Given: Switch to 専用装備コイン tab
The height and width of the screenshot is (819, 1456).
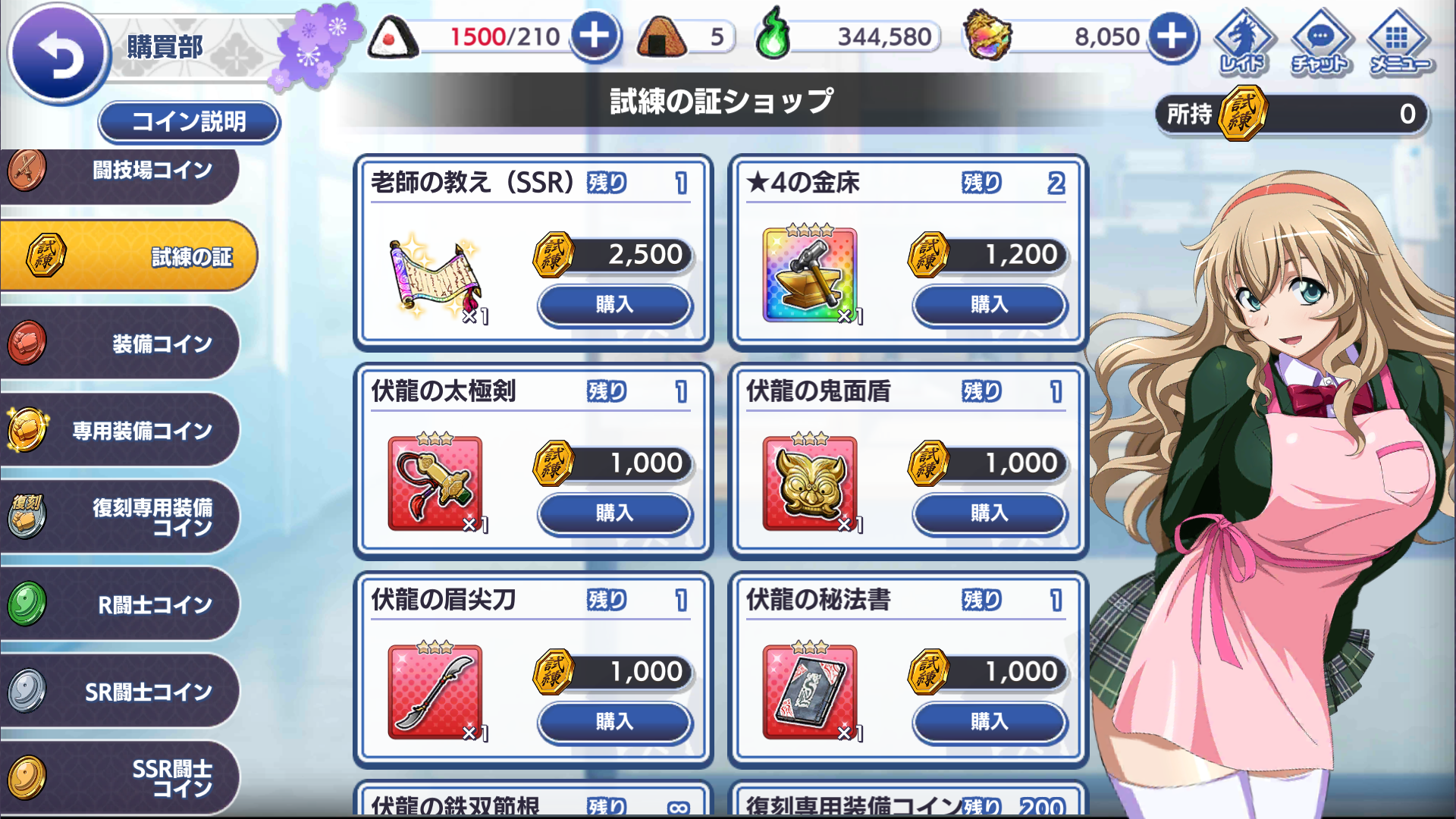Looking at the screenshot, I should click(x=121, y=431).
